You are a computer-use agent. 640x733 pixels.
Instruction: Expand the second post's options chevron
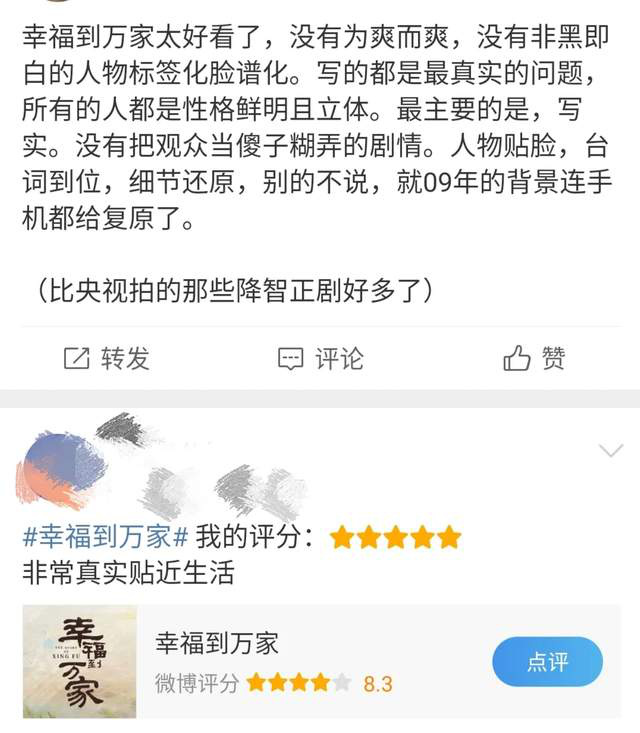(x=610, y=451)
